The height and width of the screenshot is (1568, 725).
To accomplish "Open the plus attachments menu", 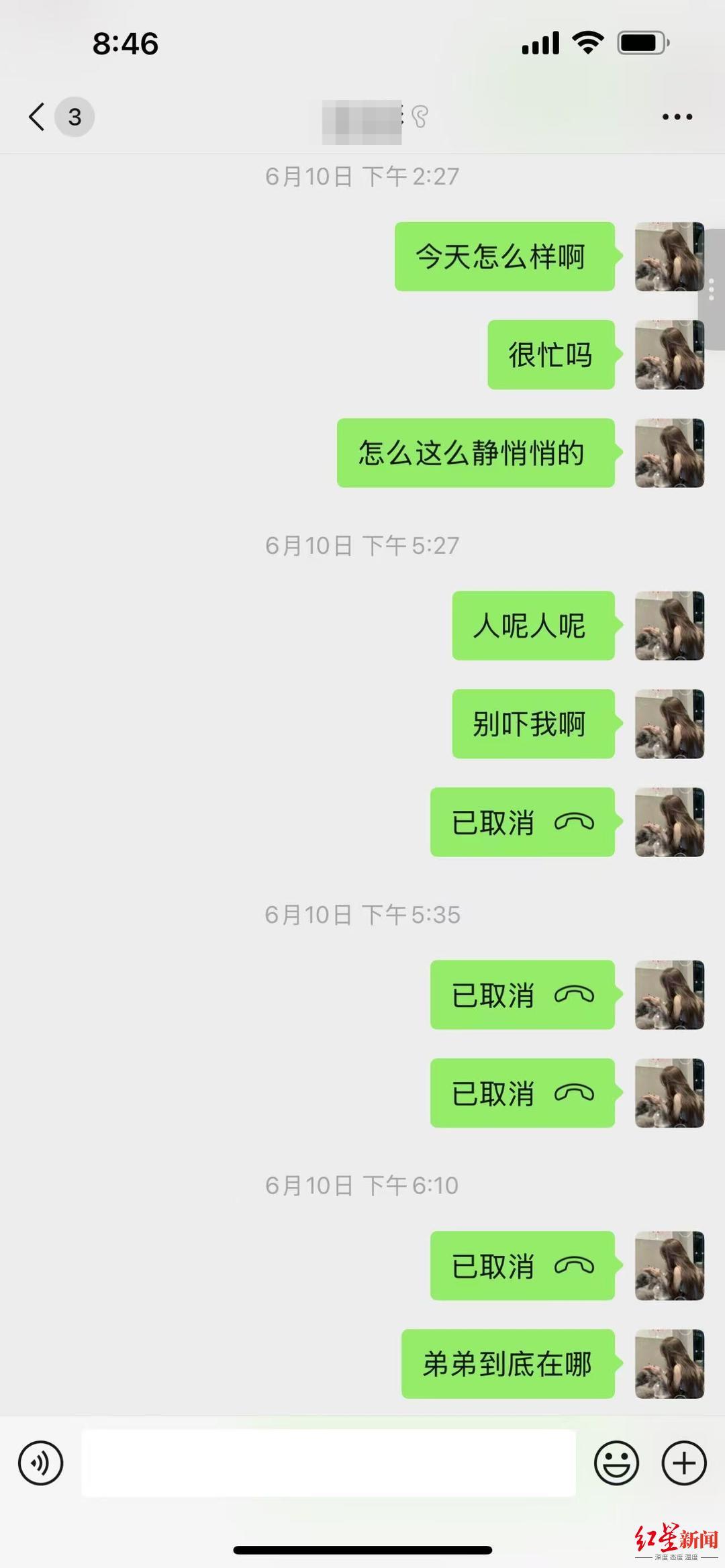I will [x=684, y=1463].
